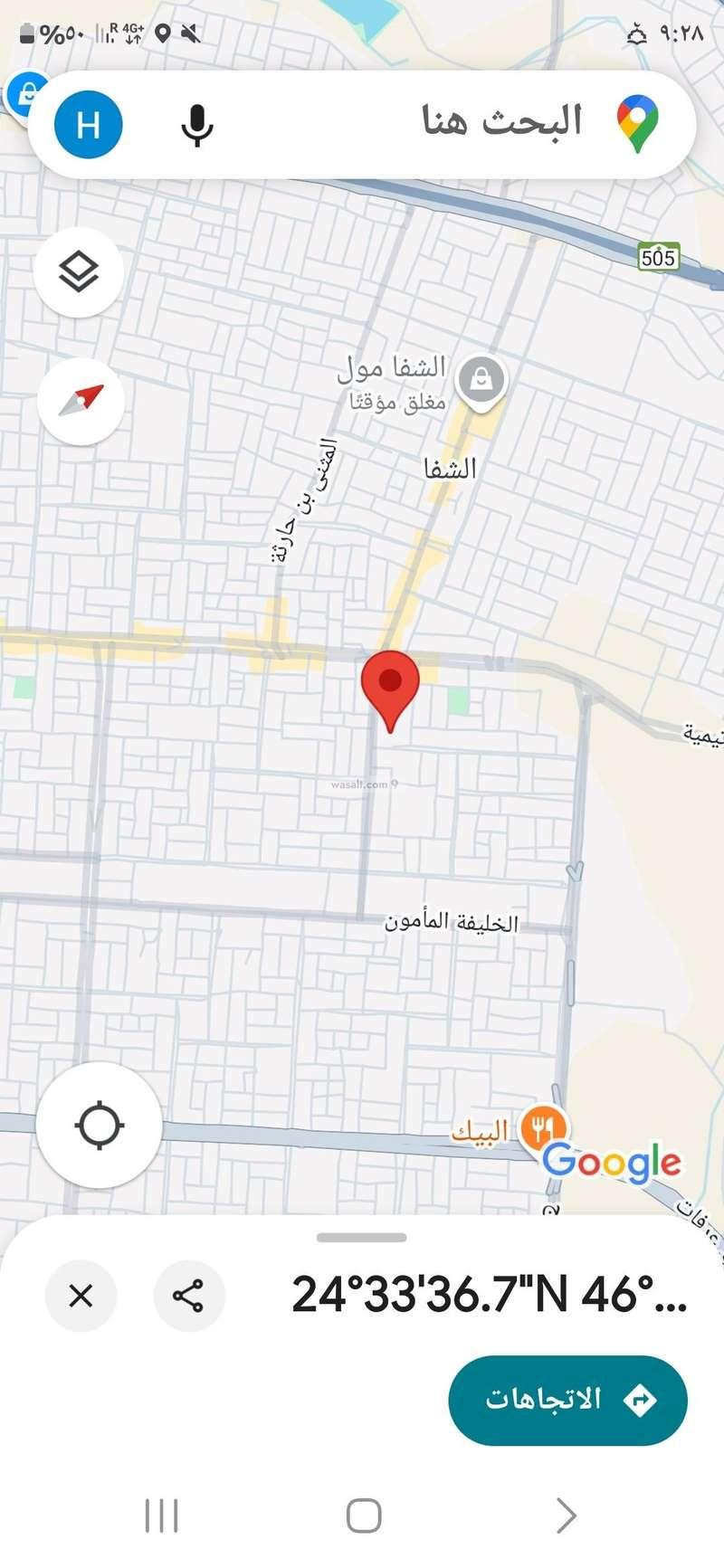Open the map layers selector
This screenshot has height=1568, width=724.
click(79, 271)
